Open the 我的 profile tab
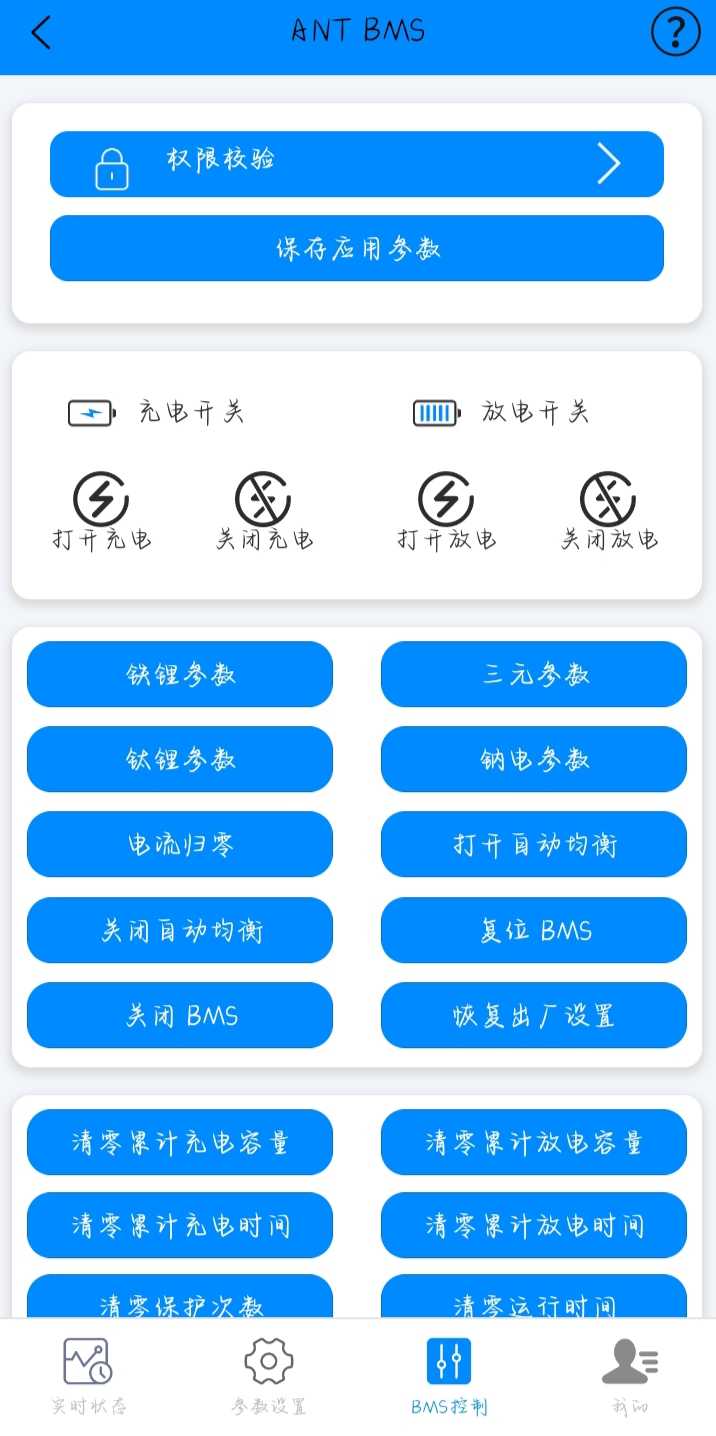 coord(629,1376)
